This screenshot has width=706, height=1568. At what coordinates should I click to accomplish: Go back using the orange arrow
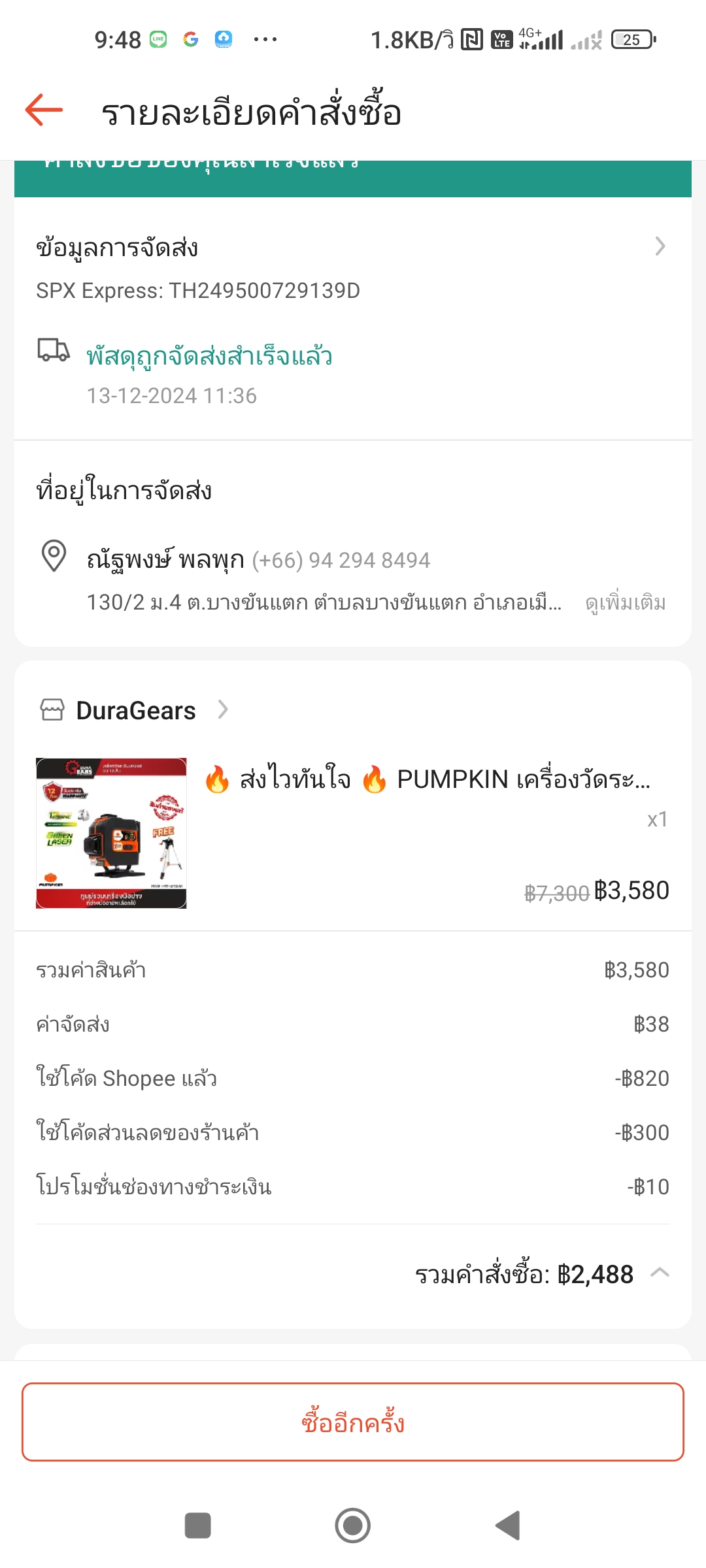pyautogui.click(x=44, y=110)
